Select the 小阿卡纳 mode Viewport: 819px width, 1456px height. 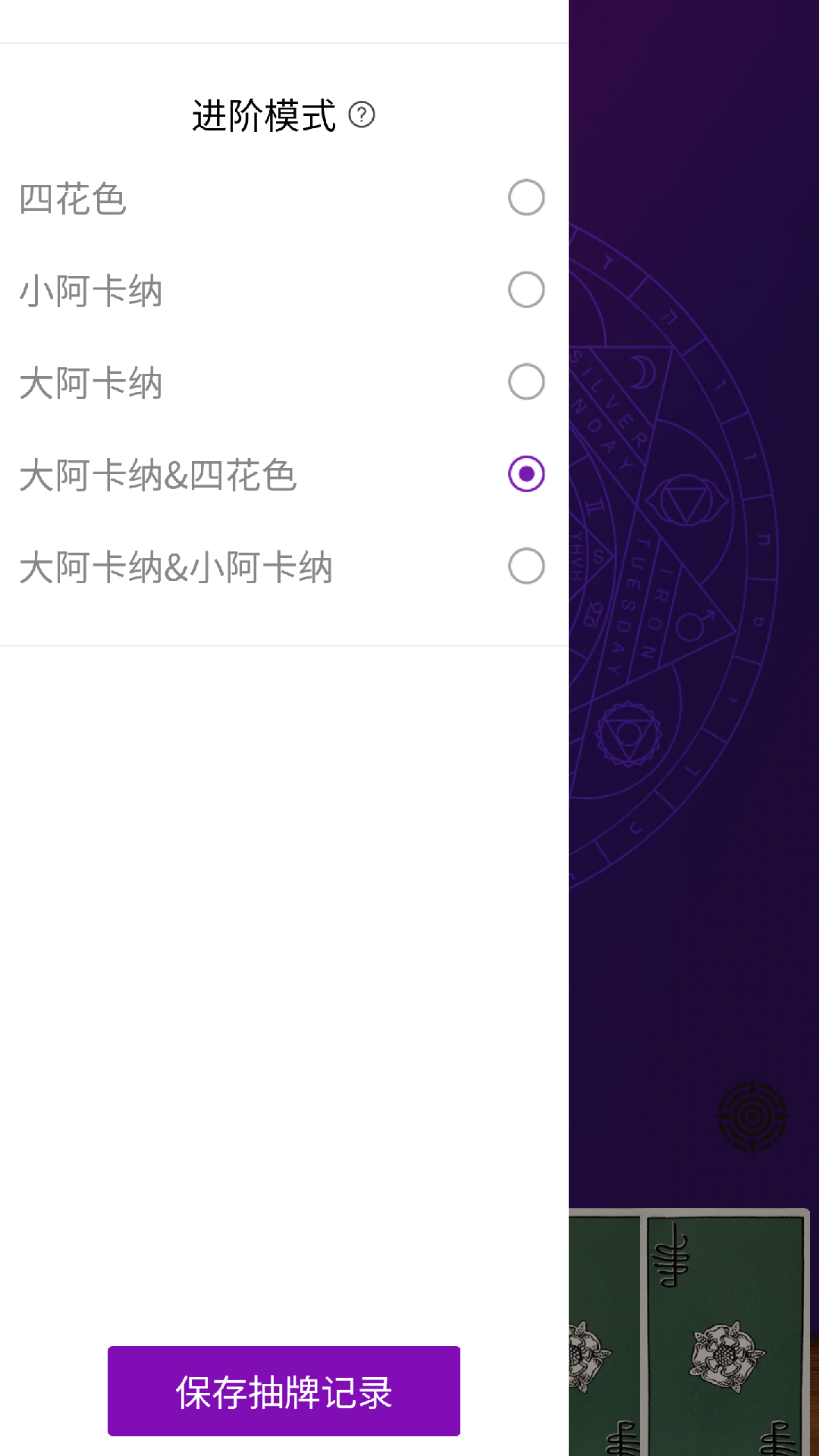click(x=526, y=290)
